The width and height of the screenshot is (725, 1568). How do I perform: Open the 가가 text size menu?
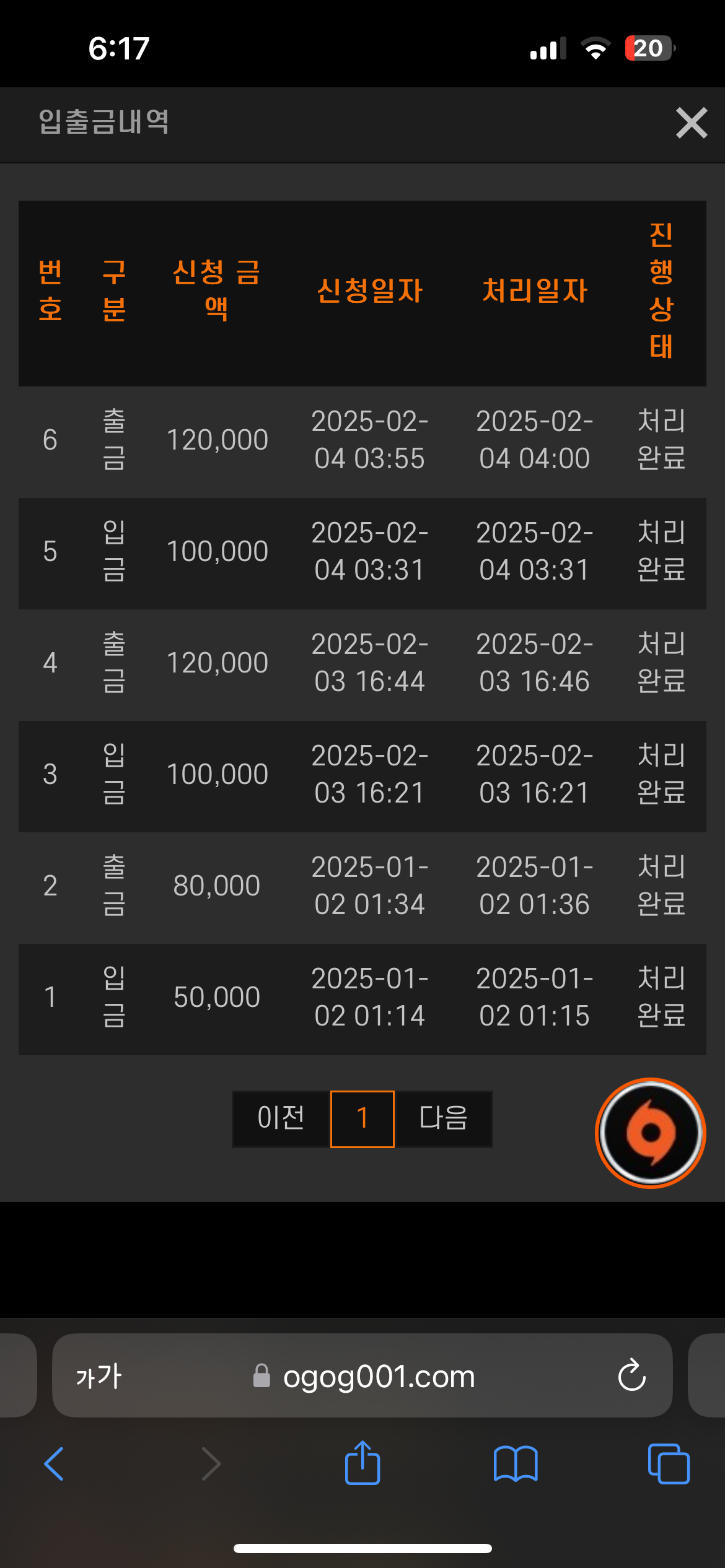tap(99, 1377)
